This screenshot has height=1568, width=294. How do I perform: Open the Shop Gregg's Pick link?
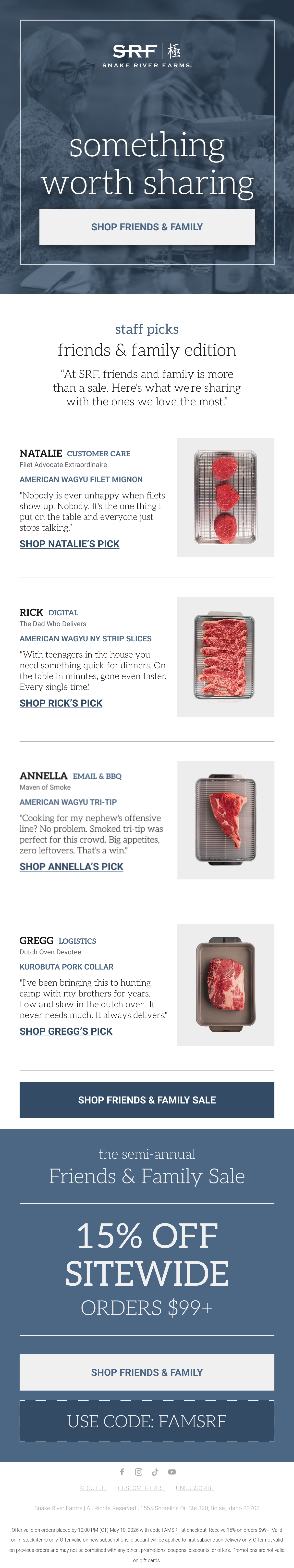pos(66,1031)
